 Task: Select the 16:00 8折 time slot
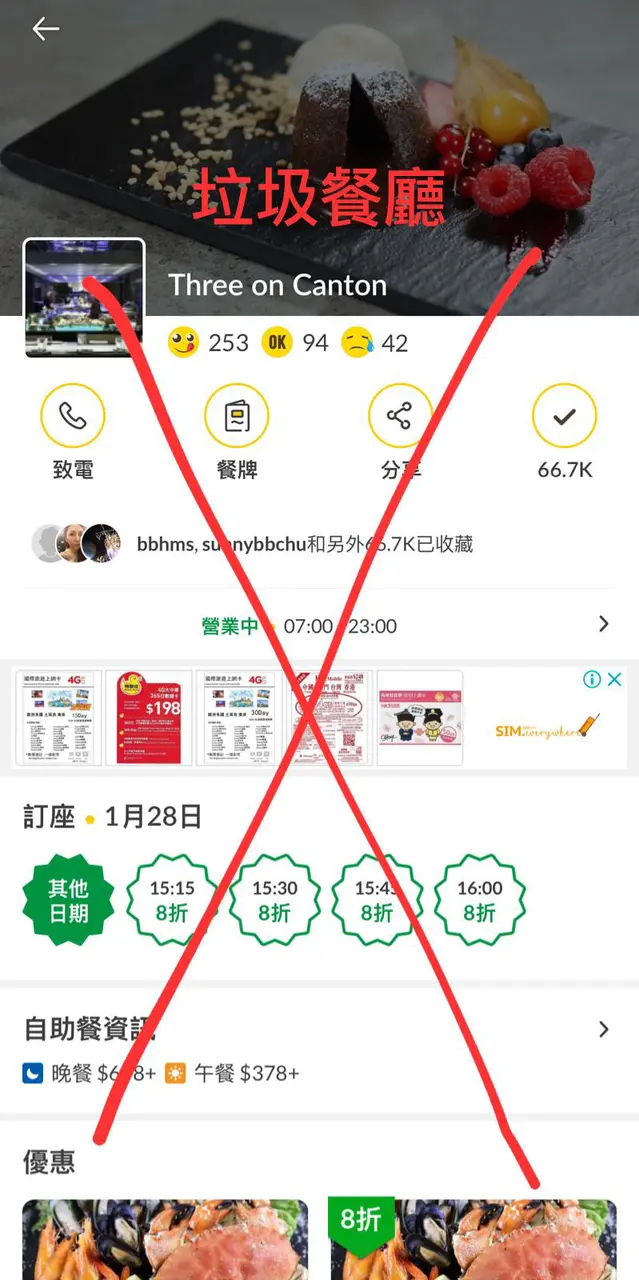[x=480, y=899]
